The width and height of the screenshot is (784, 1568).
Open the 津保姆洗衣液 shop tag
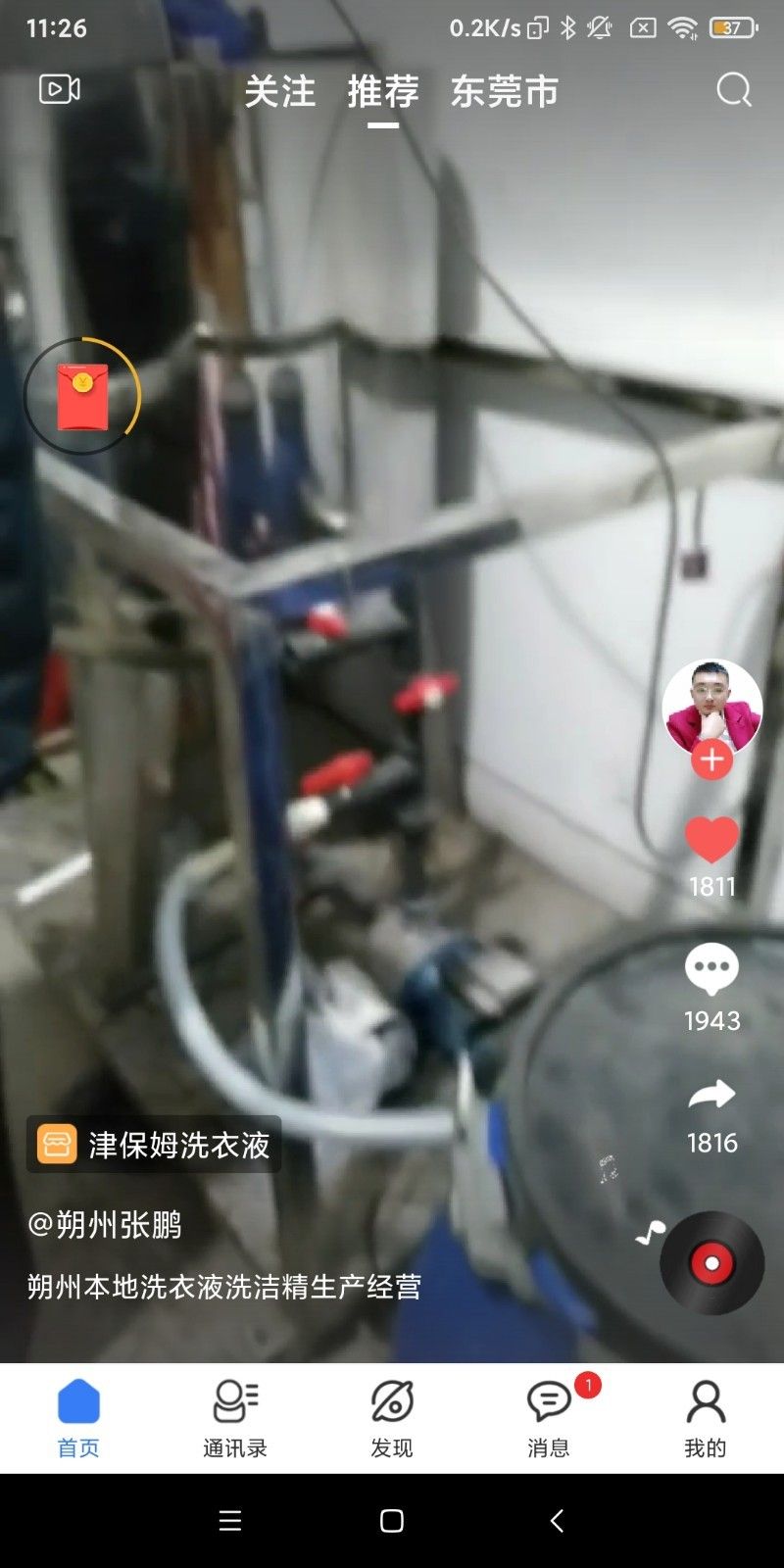(x=154, y=1145)
